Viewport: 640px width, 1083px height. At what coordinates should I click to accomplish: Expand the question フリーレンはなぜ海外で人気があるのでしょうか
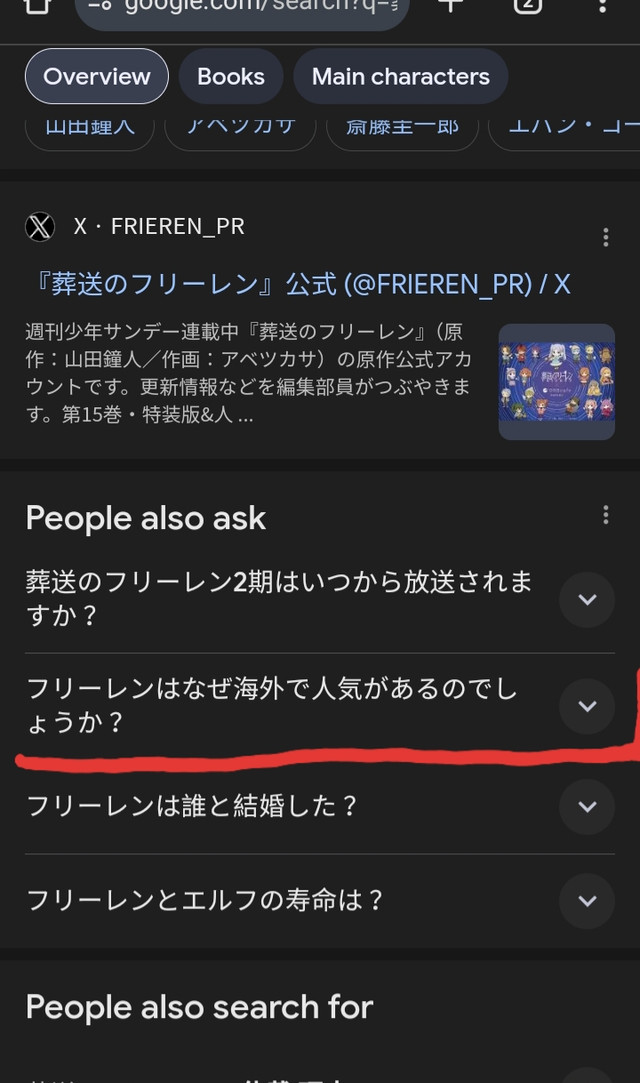click(587, 706)
